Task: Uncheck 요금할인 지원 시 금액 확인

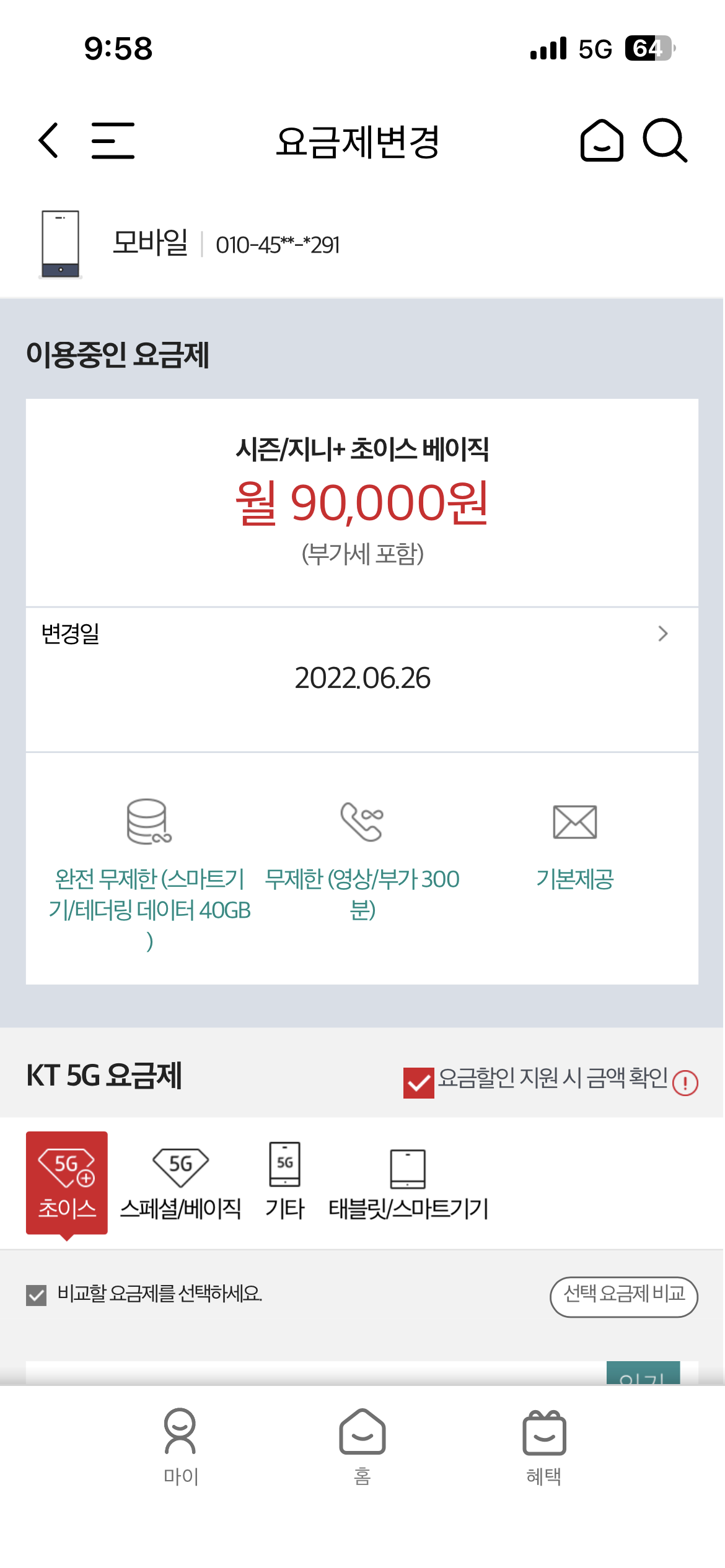Action: (418, 1082)
